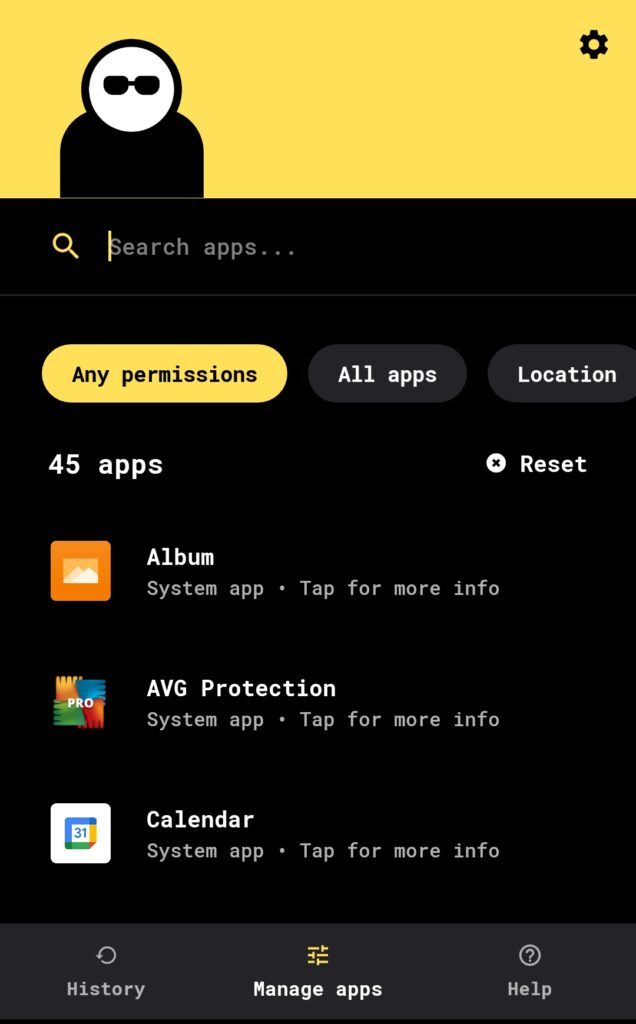This screenshot has height=1024, width=636.
Task: Switch to the History tab
Action: pyautogui.click(x=106, y=972)
